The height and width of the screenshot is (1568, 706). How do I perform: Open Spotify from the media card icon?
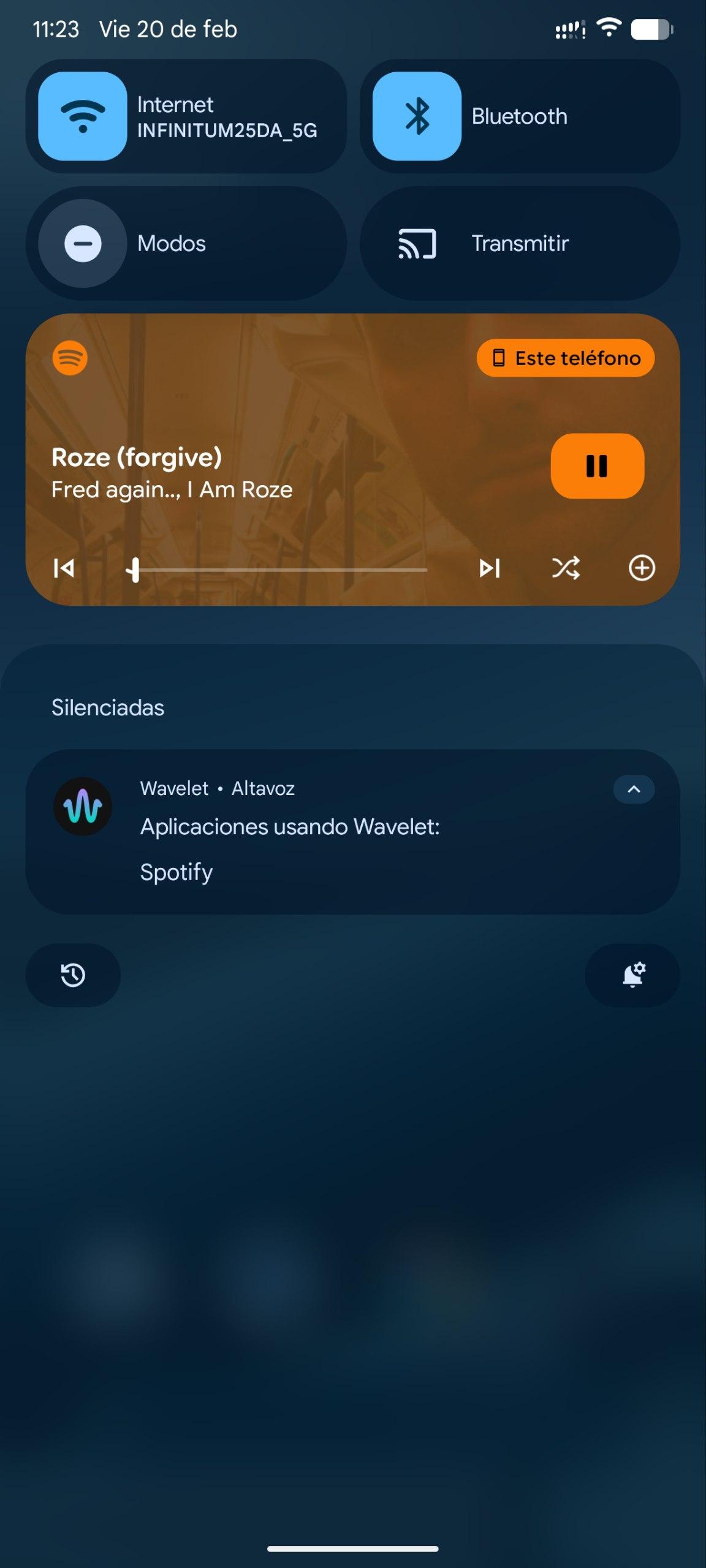[x=70, y=358]
